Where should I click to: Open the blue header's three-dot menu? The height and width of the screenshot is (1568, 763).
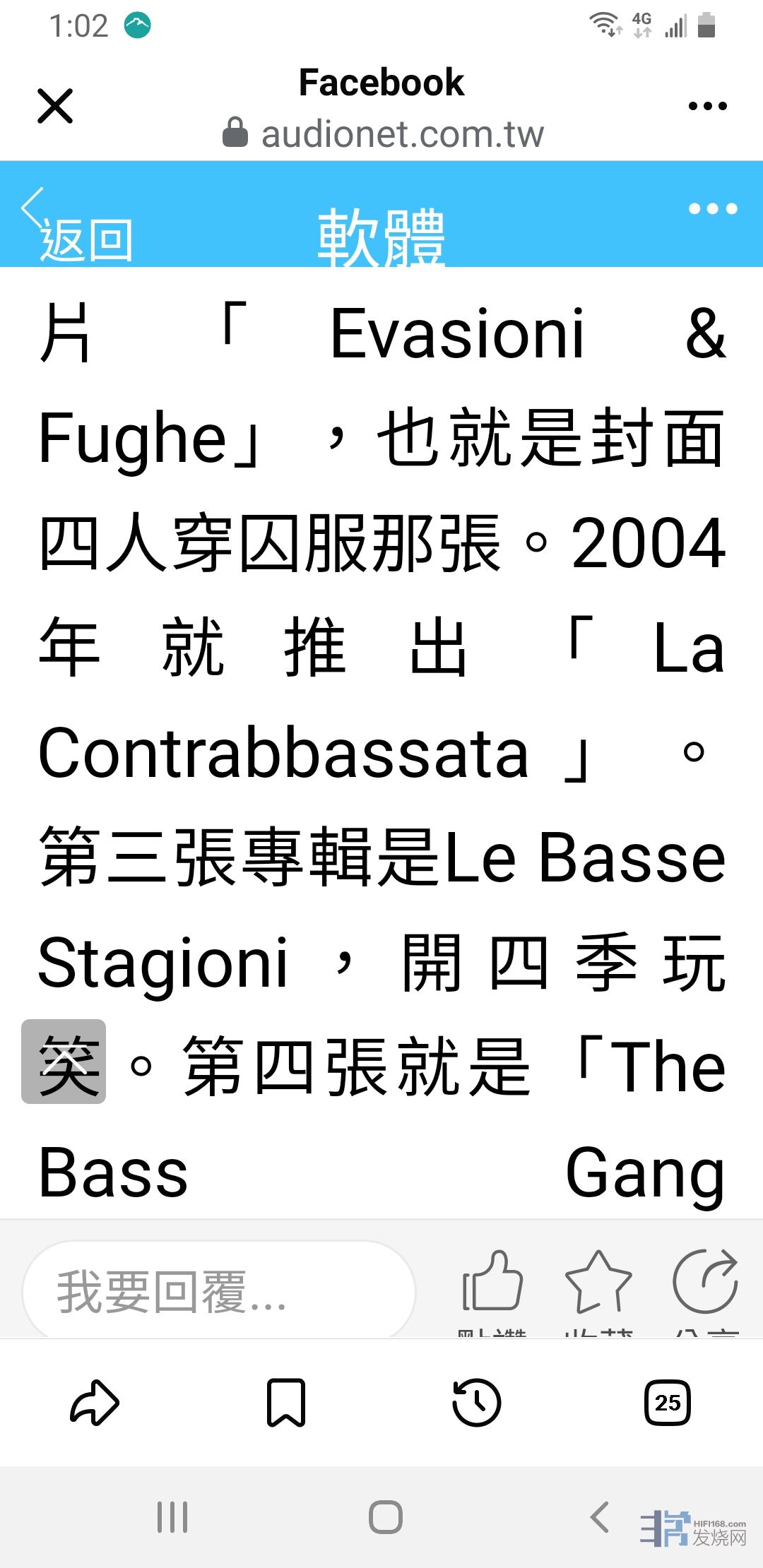(x=713, y=209)
